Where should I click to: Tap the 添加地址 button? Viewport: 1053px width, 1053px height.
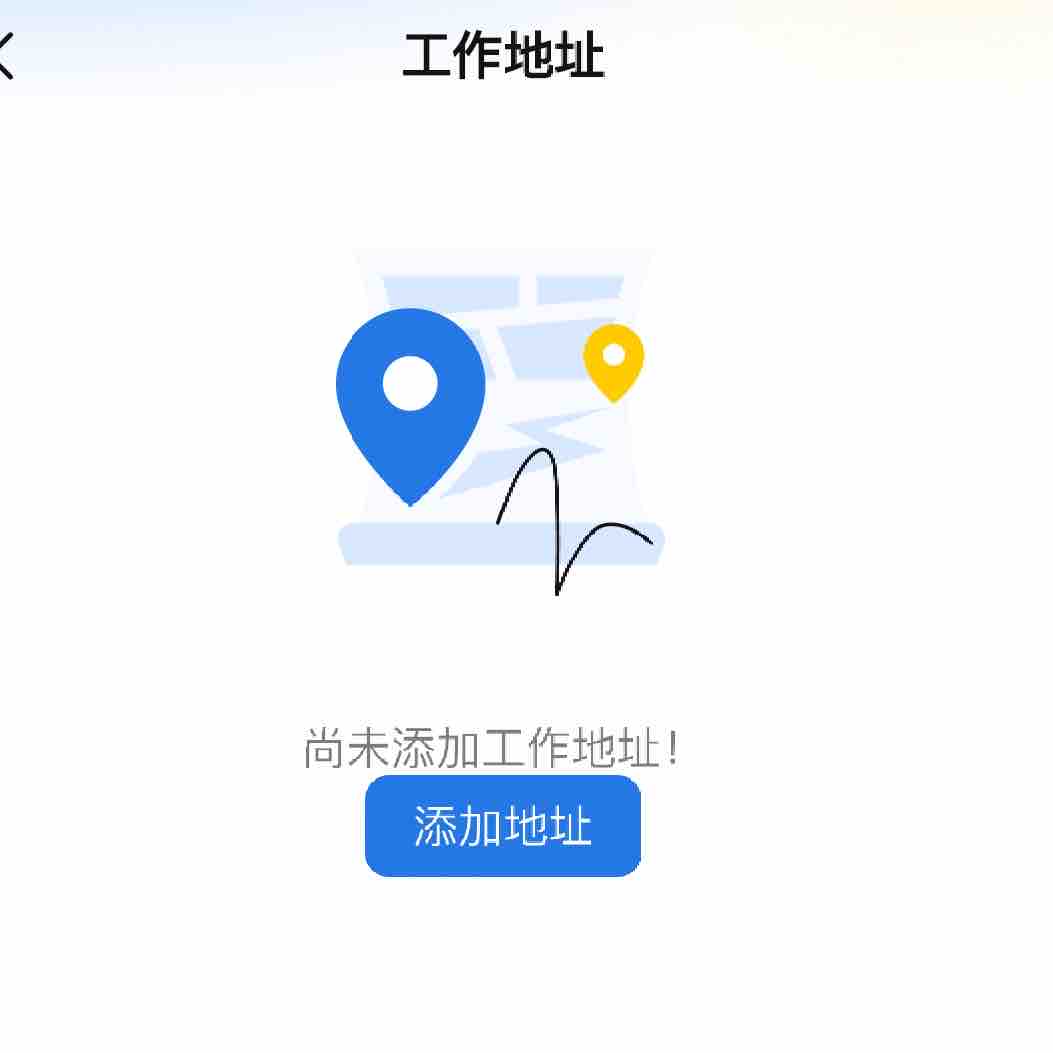point(502,826)
